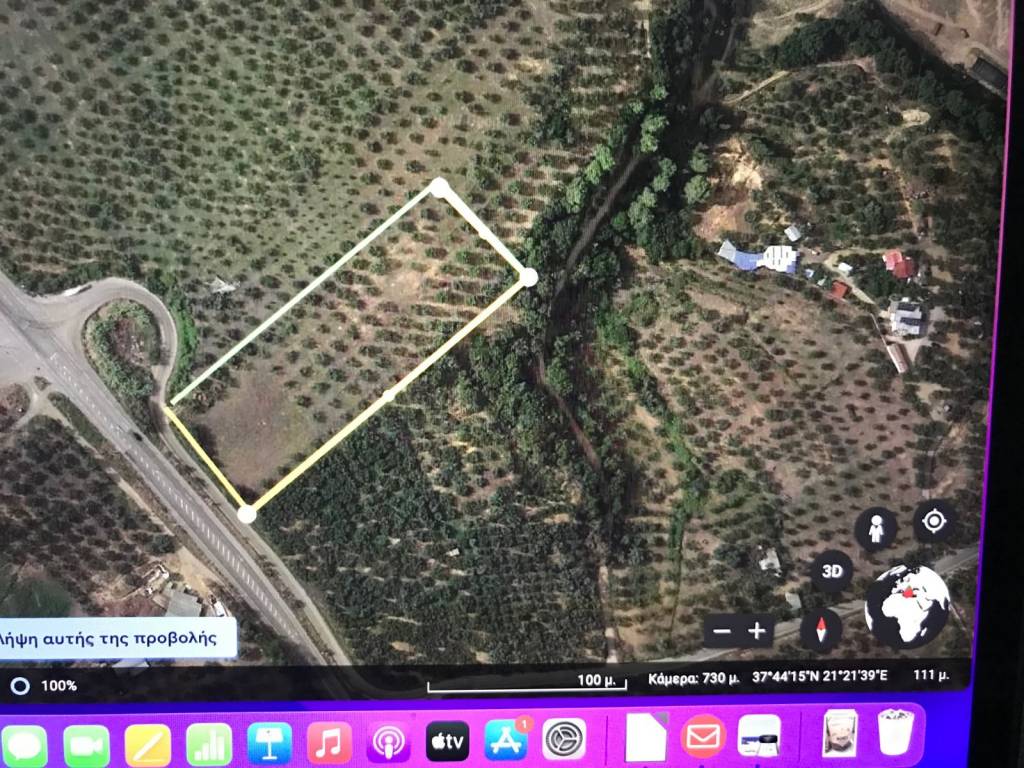Open System Settings from the dock

564,739
